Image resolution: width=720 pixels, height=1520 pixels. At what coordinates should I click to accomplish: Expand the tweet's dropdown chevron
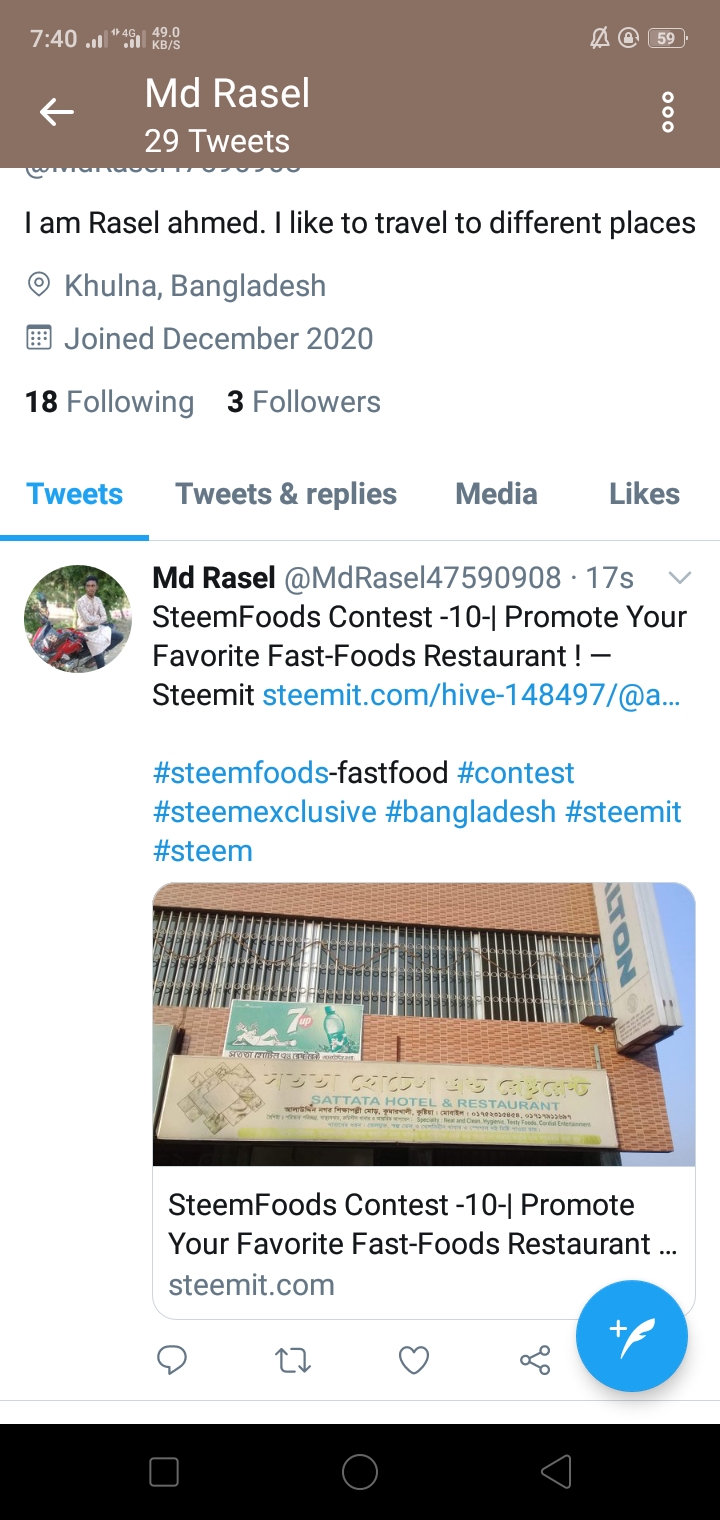click(x=679, y=578)
